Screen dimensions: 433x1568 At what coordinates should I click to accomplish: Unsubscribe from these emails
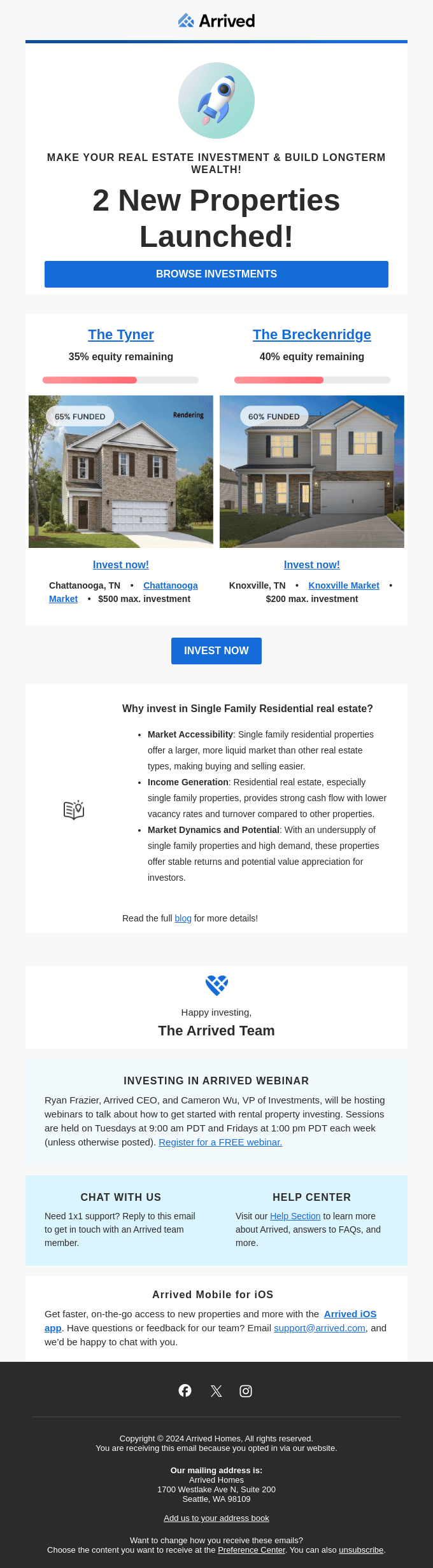tap(361, 1550)
